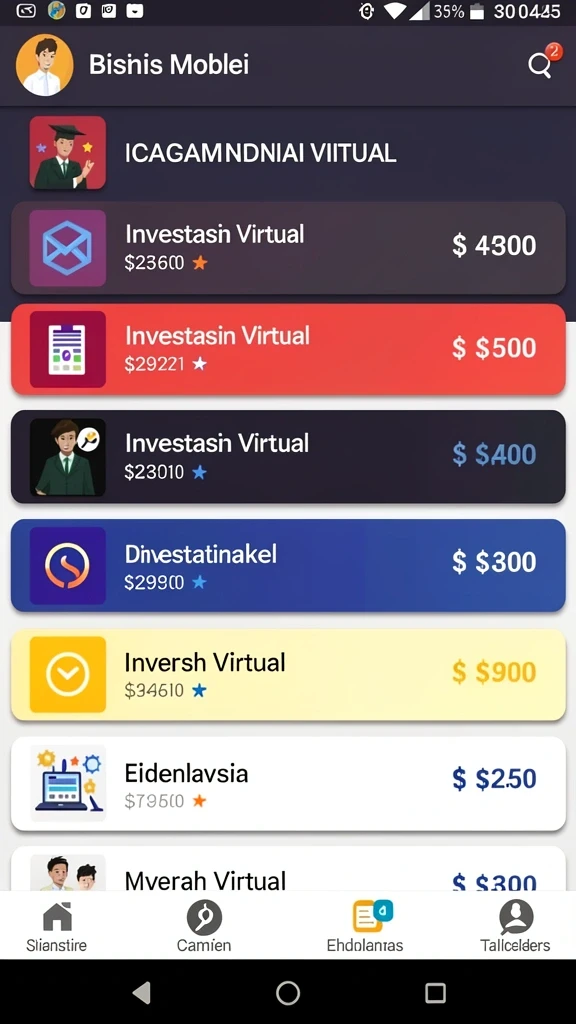Open the Investasin Virtual card priced $ 4300
The height and width of the screenshot is (1024, 576).
click(x=288, y=248)
